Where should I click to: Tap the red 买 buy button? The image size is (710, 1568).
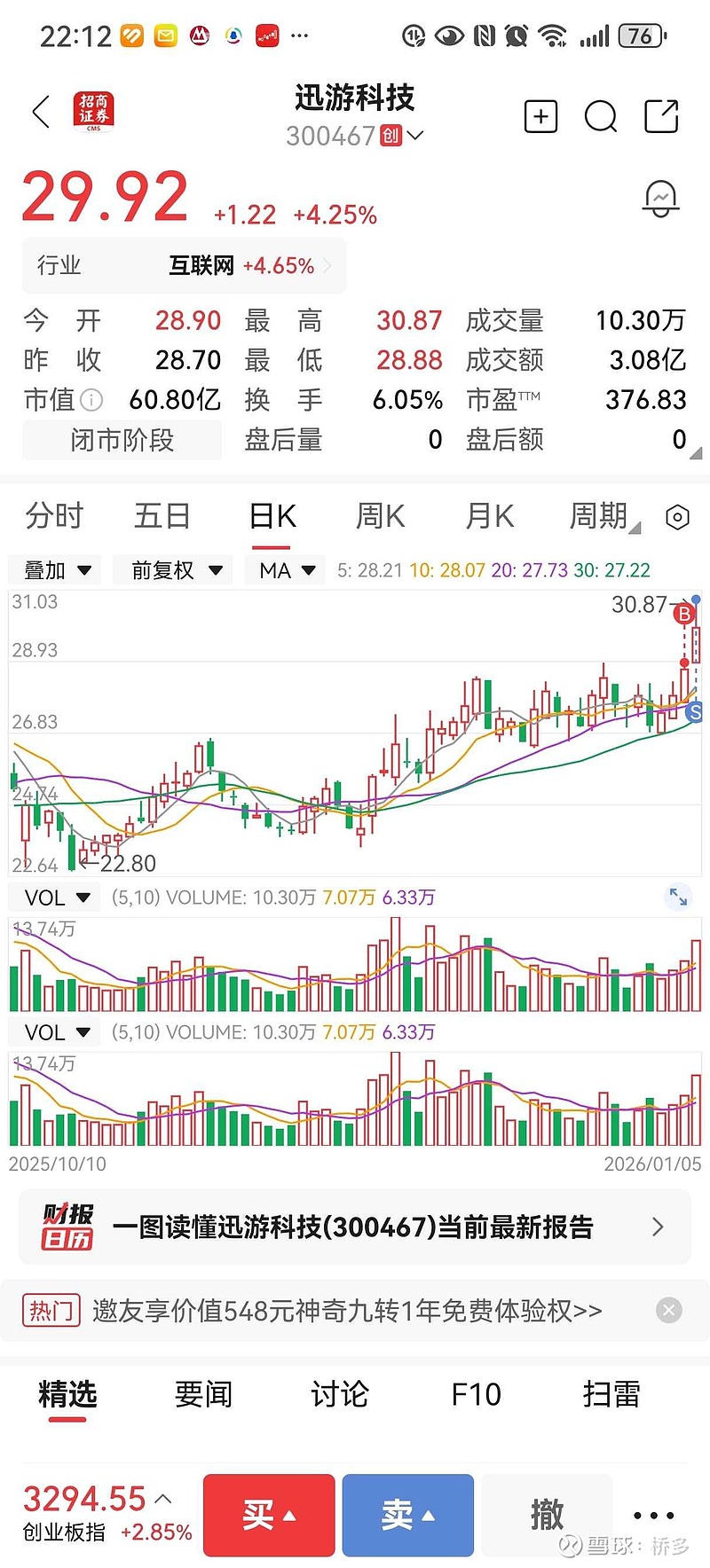(268, 1515)
